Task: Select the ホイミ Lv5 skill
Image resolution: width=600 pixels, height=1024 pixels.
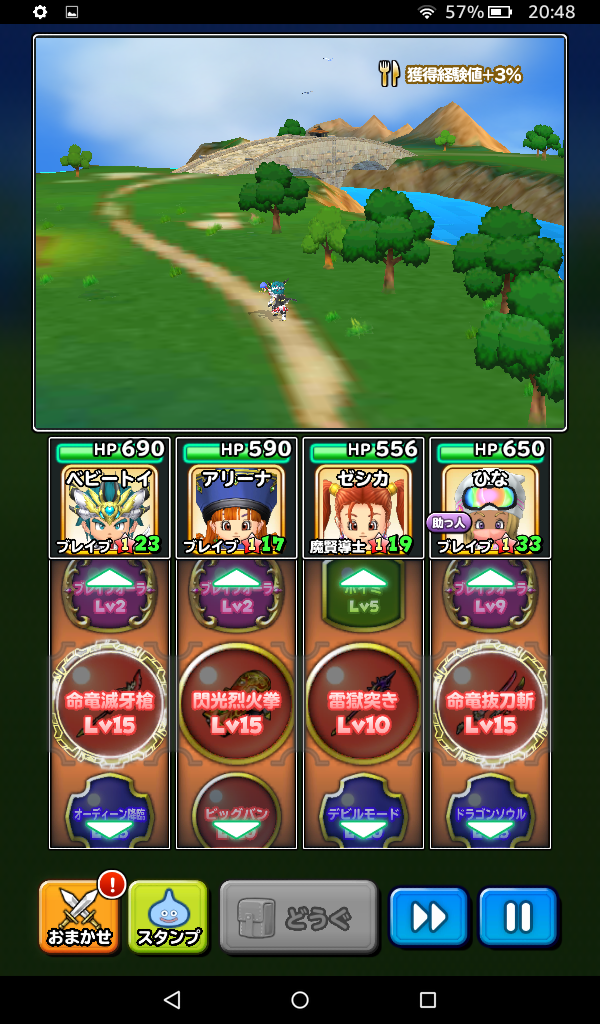Action: [363, 596]
